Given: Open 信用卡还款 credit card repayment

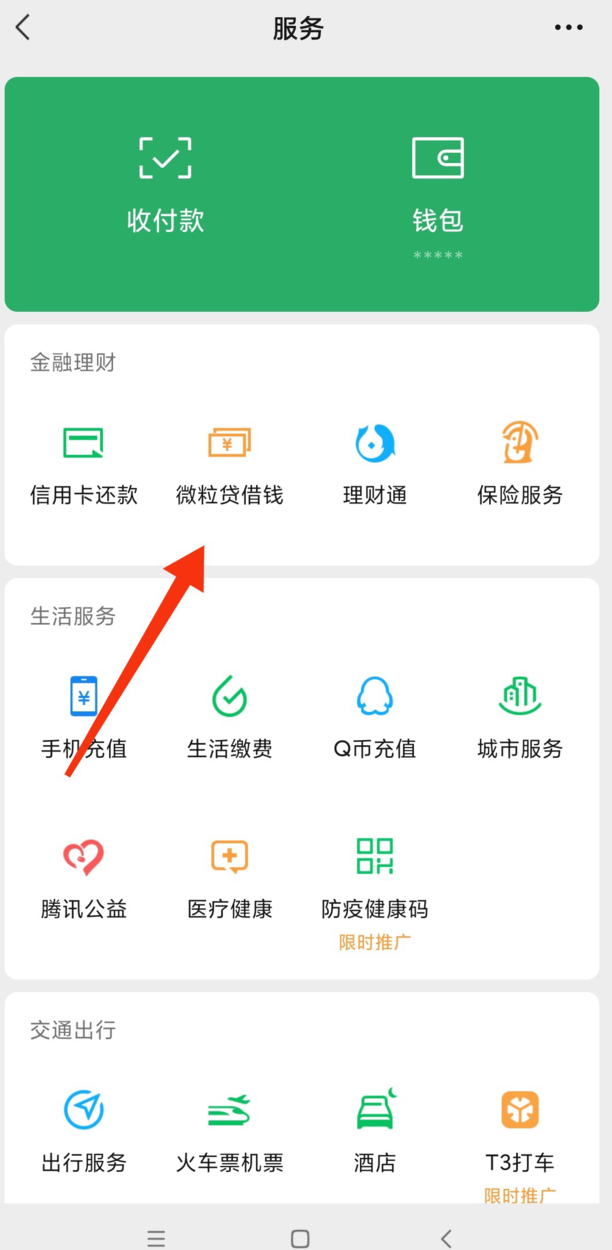Looking at the screenshot, I should pyautogui.click(x=84, y=465).
